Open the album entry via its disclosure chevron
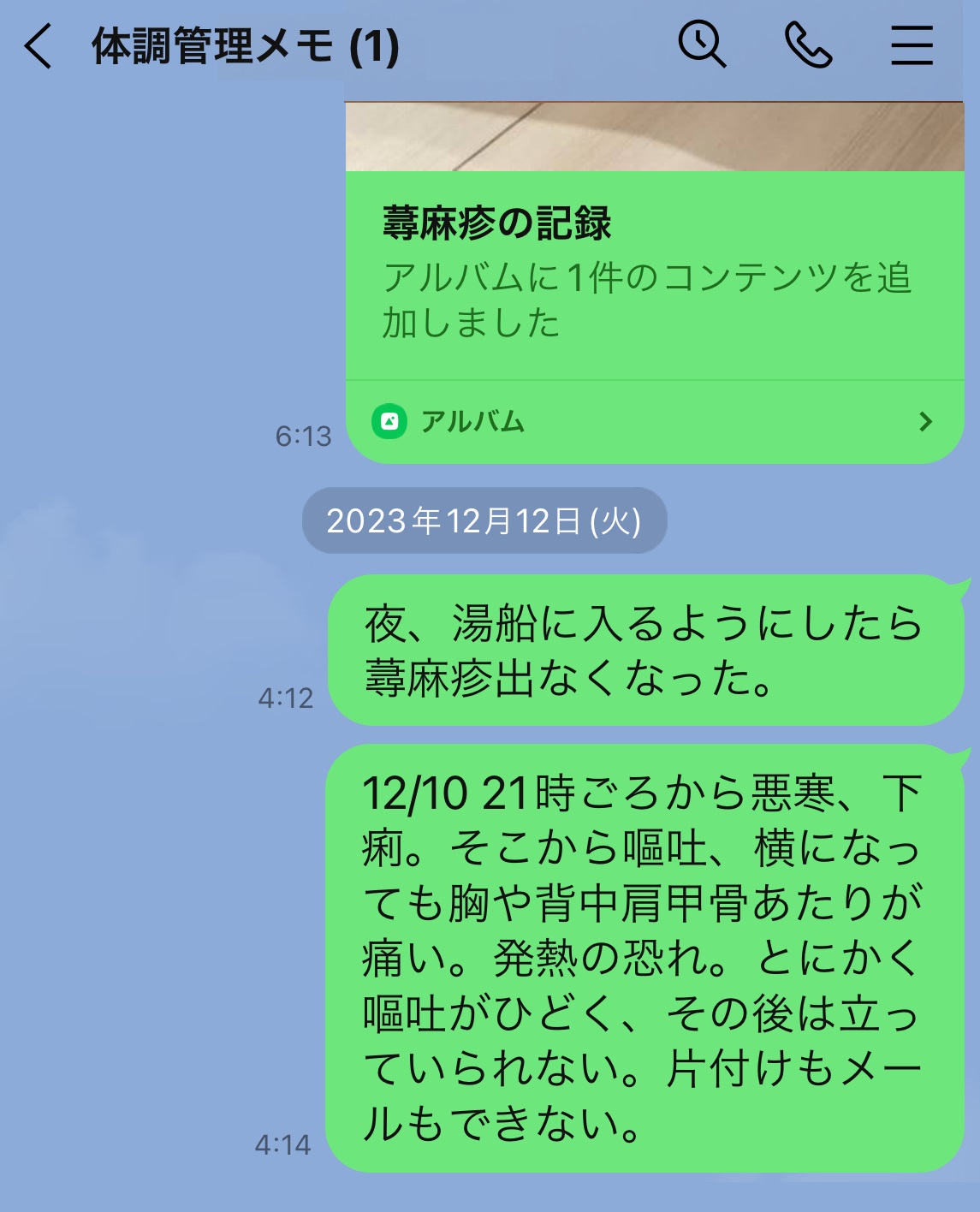The width and height of the screenshot is (980, 1212). coord(926,420)
